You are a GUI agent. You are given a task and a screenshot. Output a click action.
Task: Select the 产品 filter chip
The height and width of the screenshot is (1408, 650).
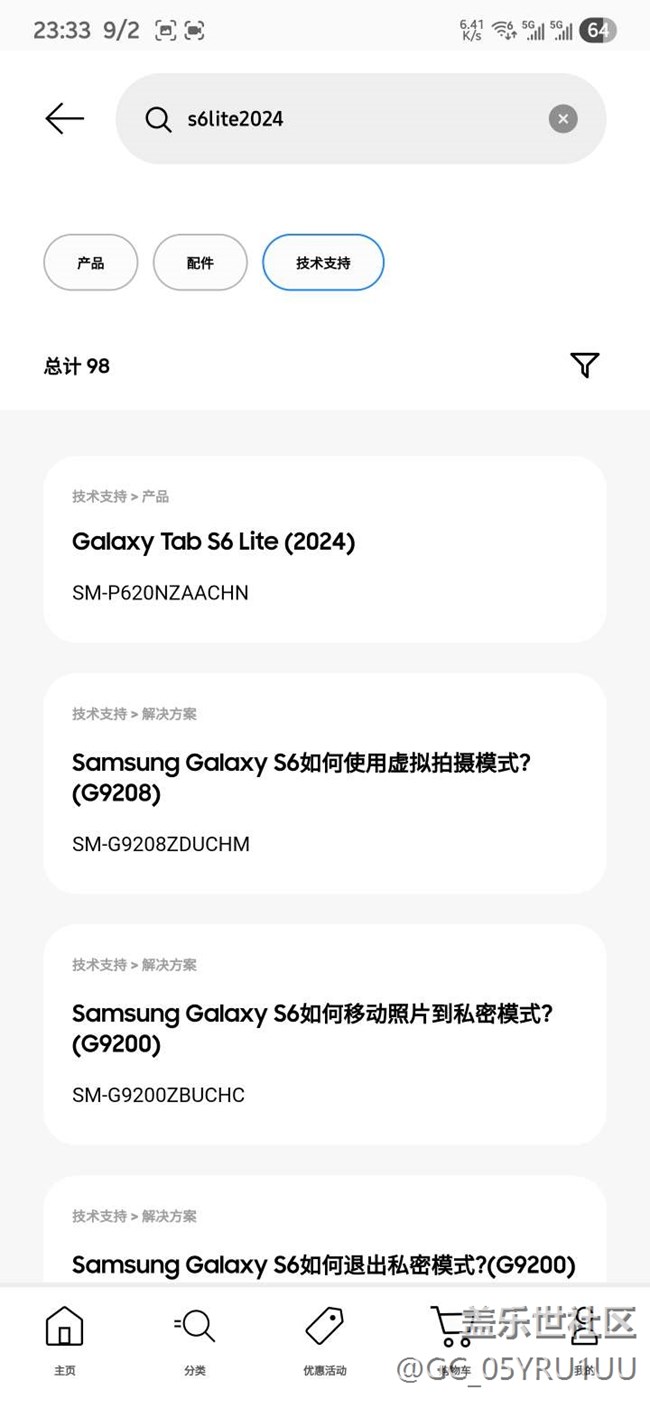click(x=90, y=263)
